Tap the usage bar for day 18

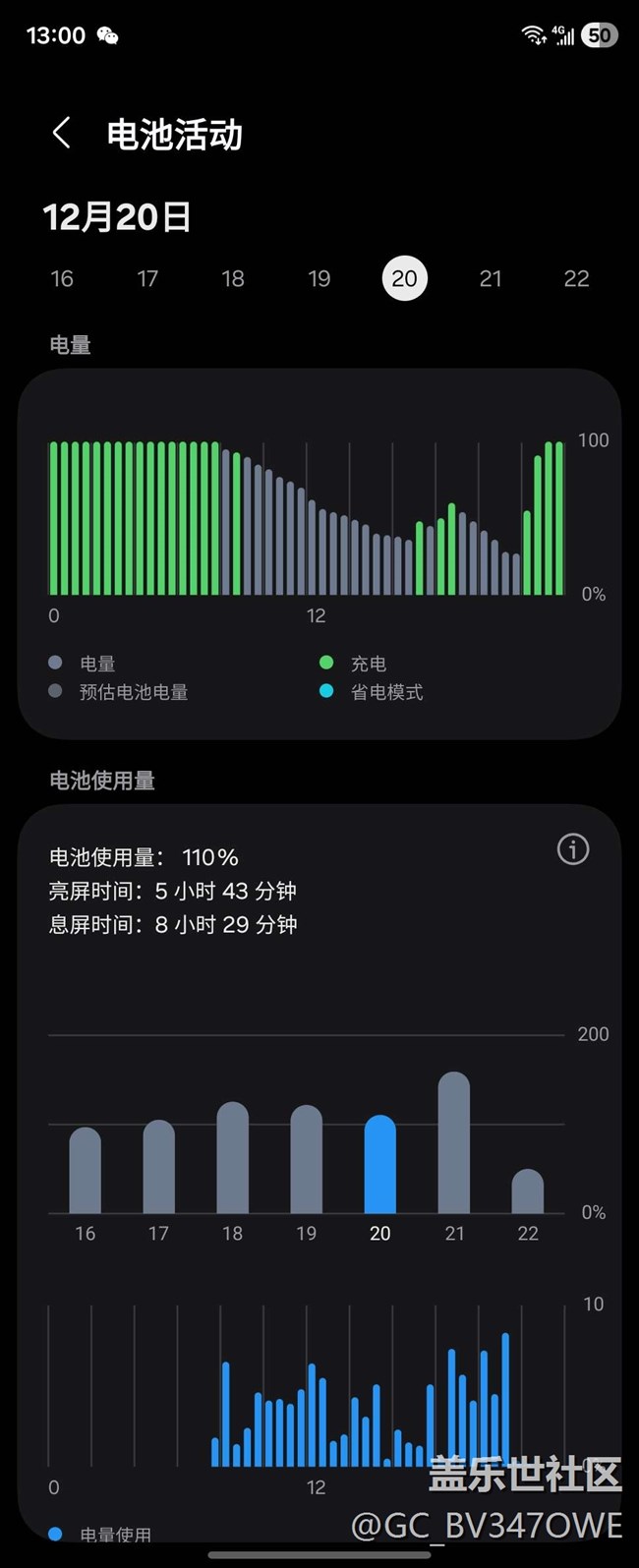pos(233,1158)
